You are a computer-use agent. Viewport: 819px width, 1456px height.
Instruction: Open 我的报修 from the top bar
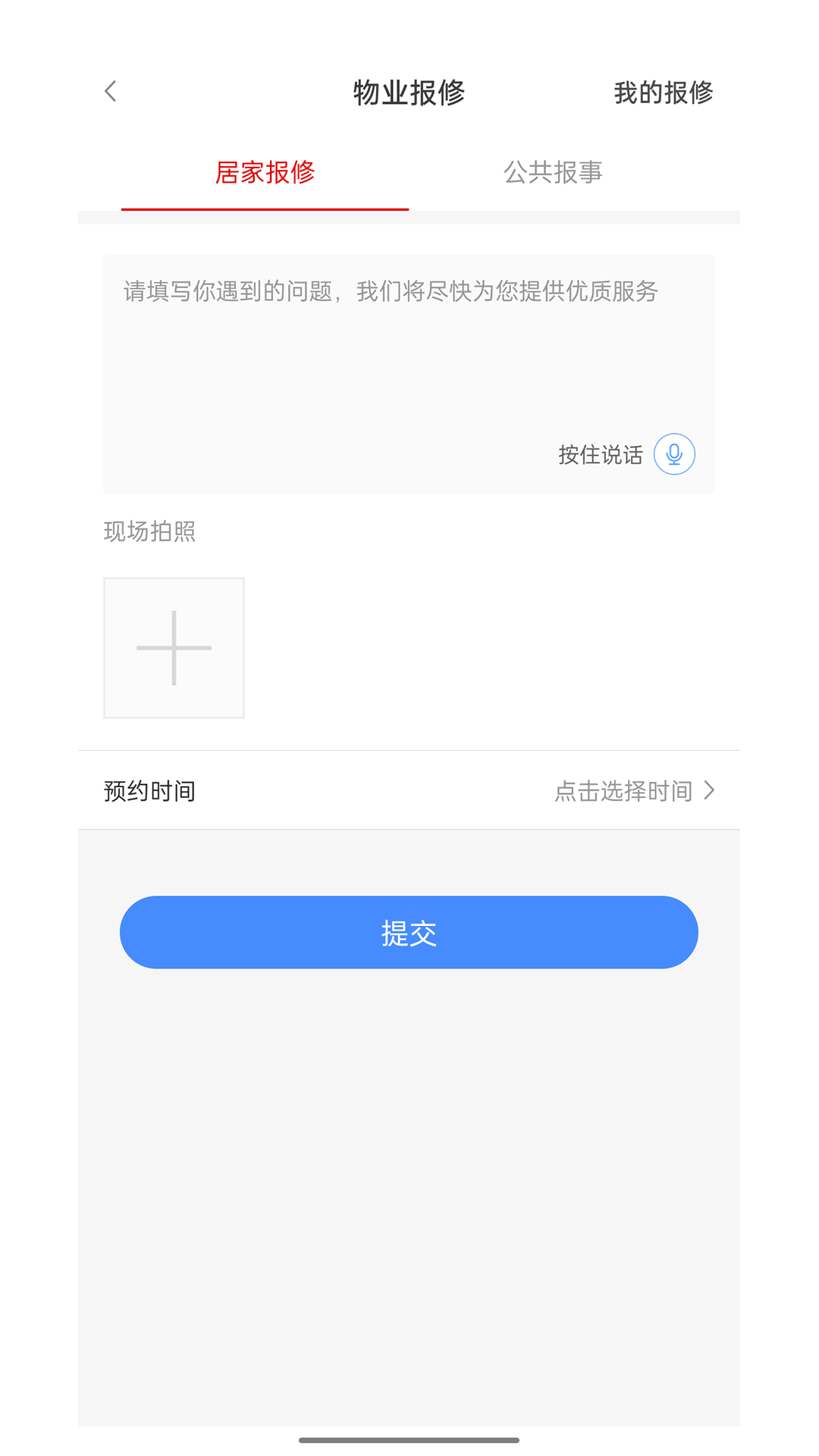pyautogui.click(x=664, y=92)
